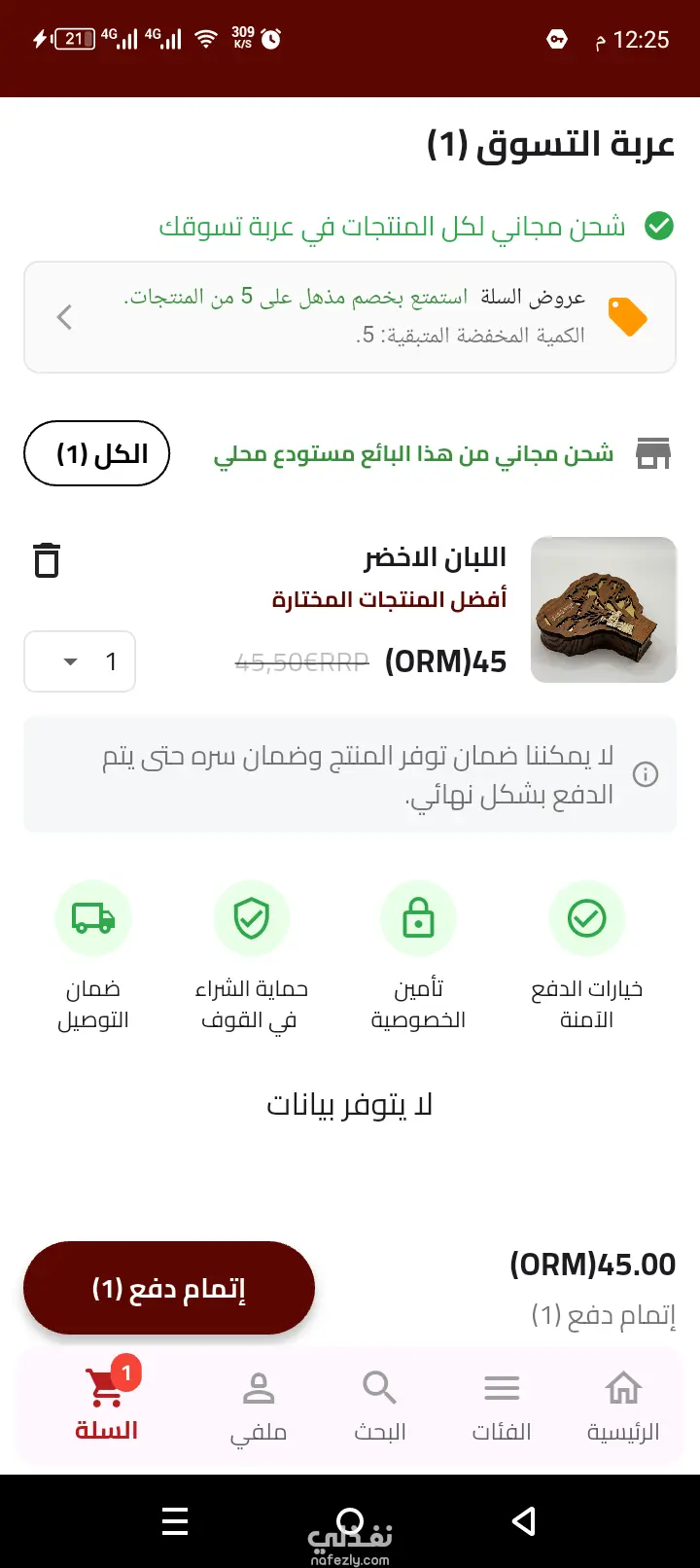Go to the ملفي profile tab
The height and width of the screenshot is (1568, 700).
pos(258,1407)
